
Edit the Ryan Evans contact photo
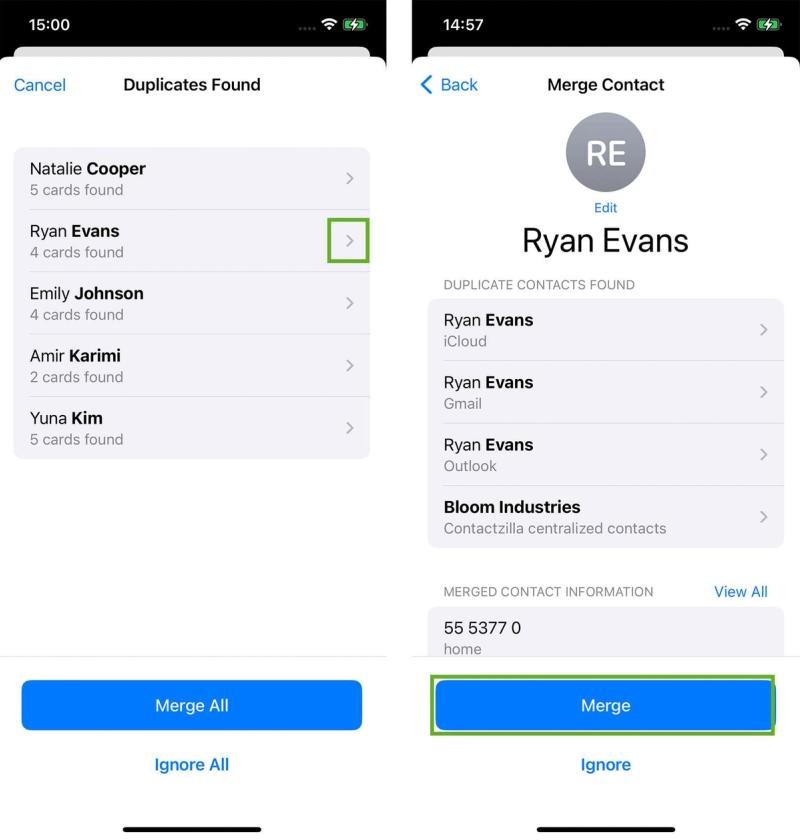[x=605, y=208]
